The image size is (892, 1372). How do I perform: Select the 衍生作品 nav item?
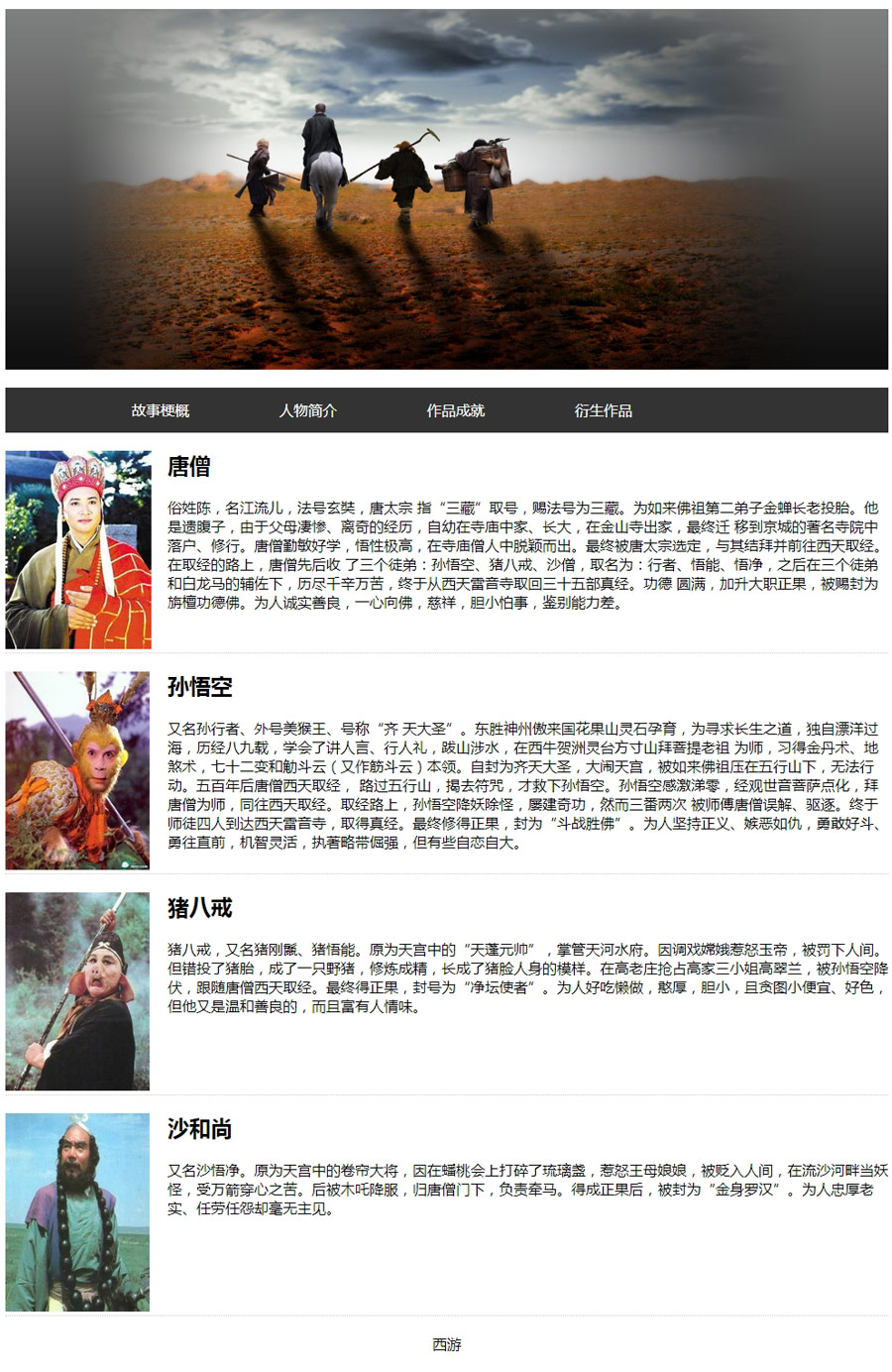pos(603,410)
